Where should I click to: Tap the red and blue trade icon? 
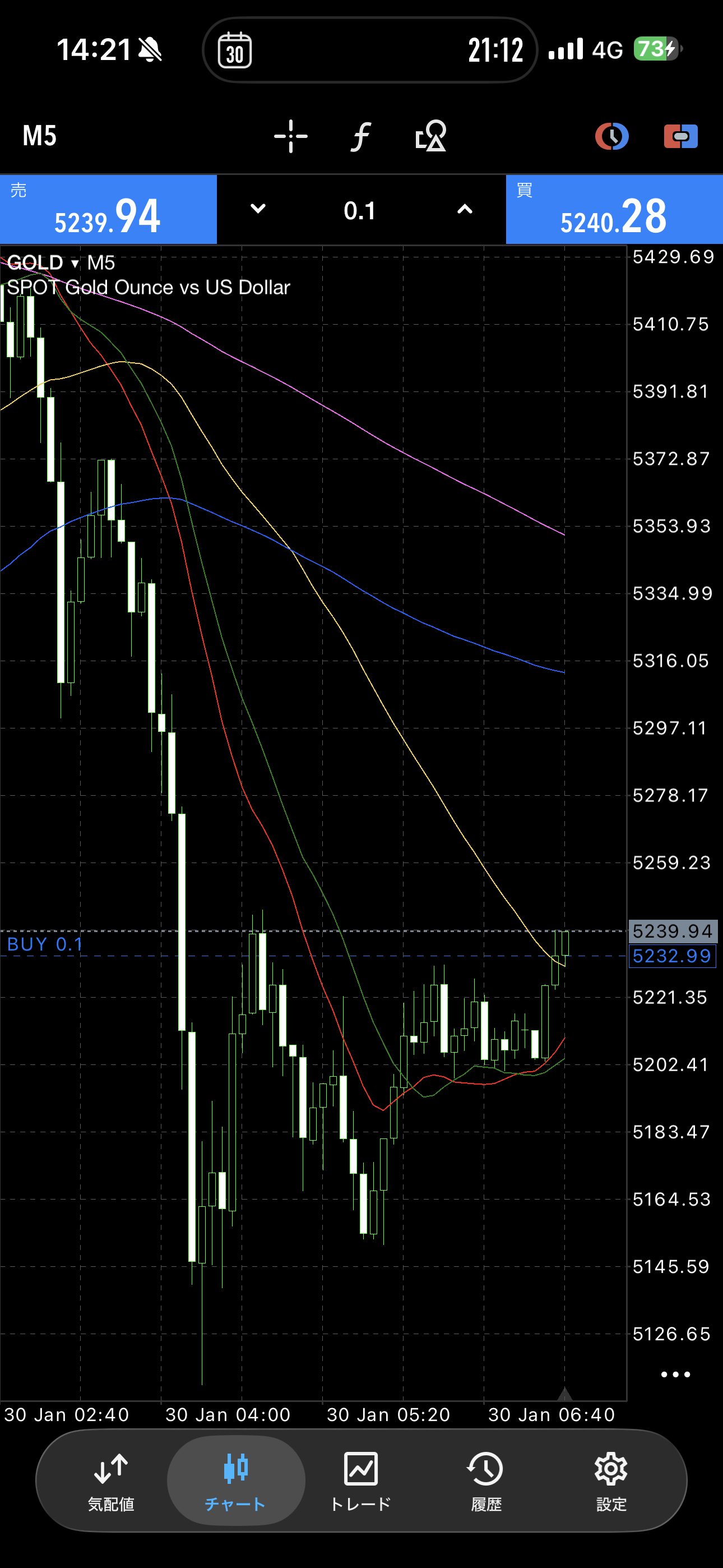(680, 136)
